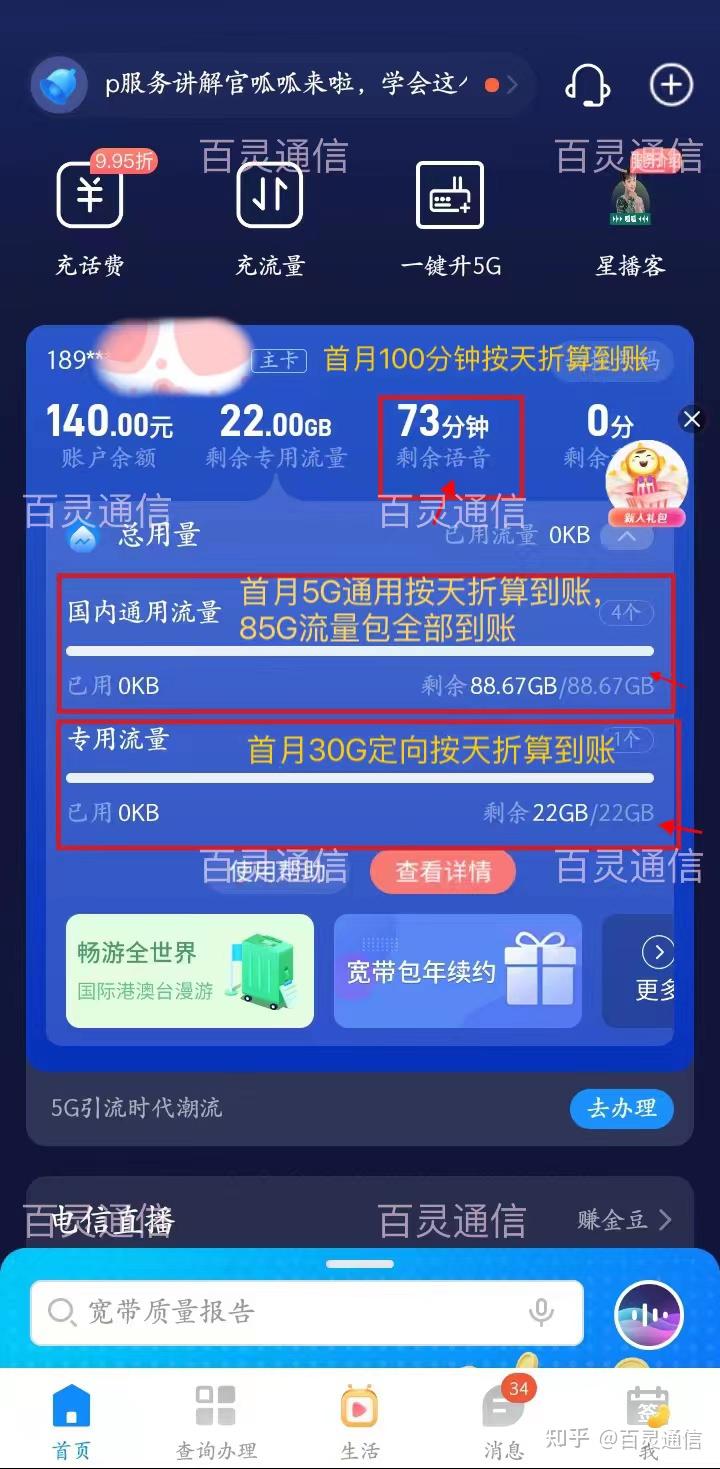This screenshot has height=1469, width=720.
Task: Collapse the 总用量 usage panel
Action: point(626,535)
